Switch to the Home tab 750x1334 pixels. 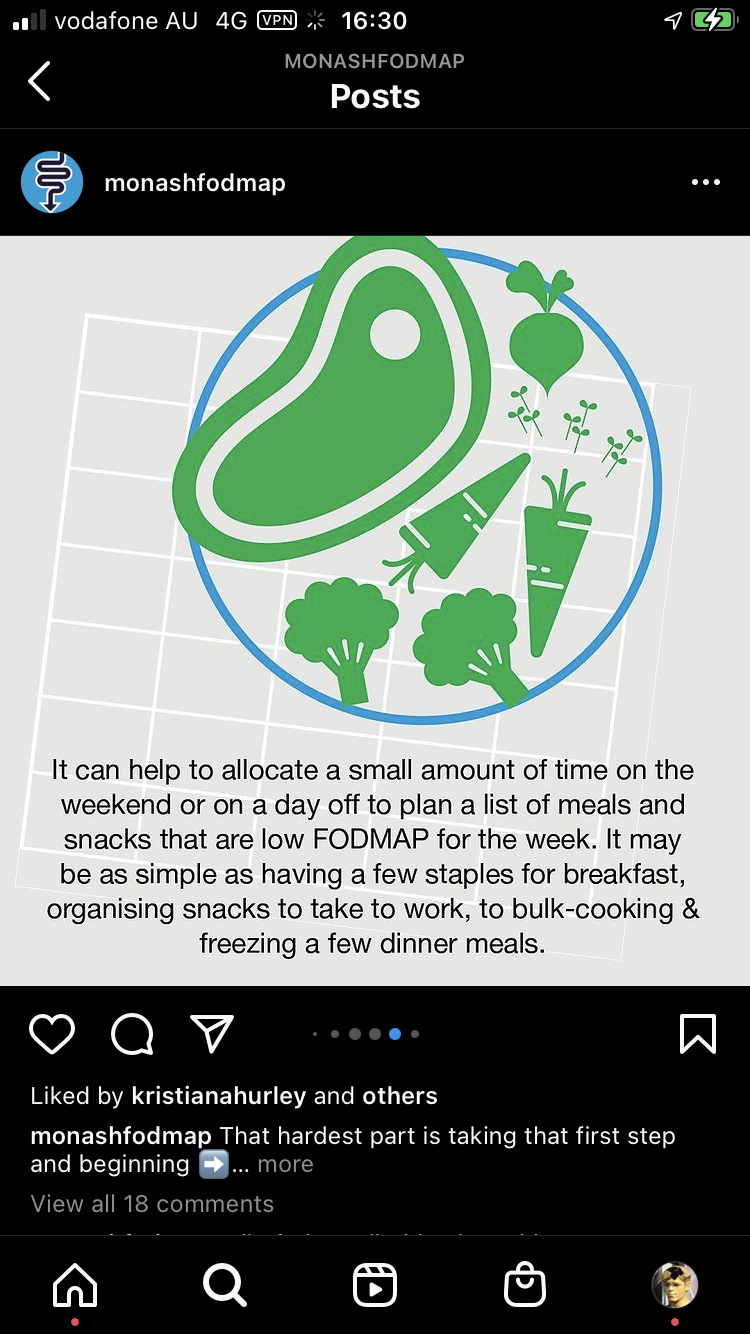point(75,1285)
